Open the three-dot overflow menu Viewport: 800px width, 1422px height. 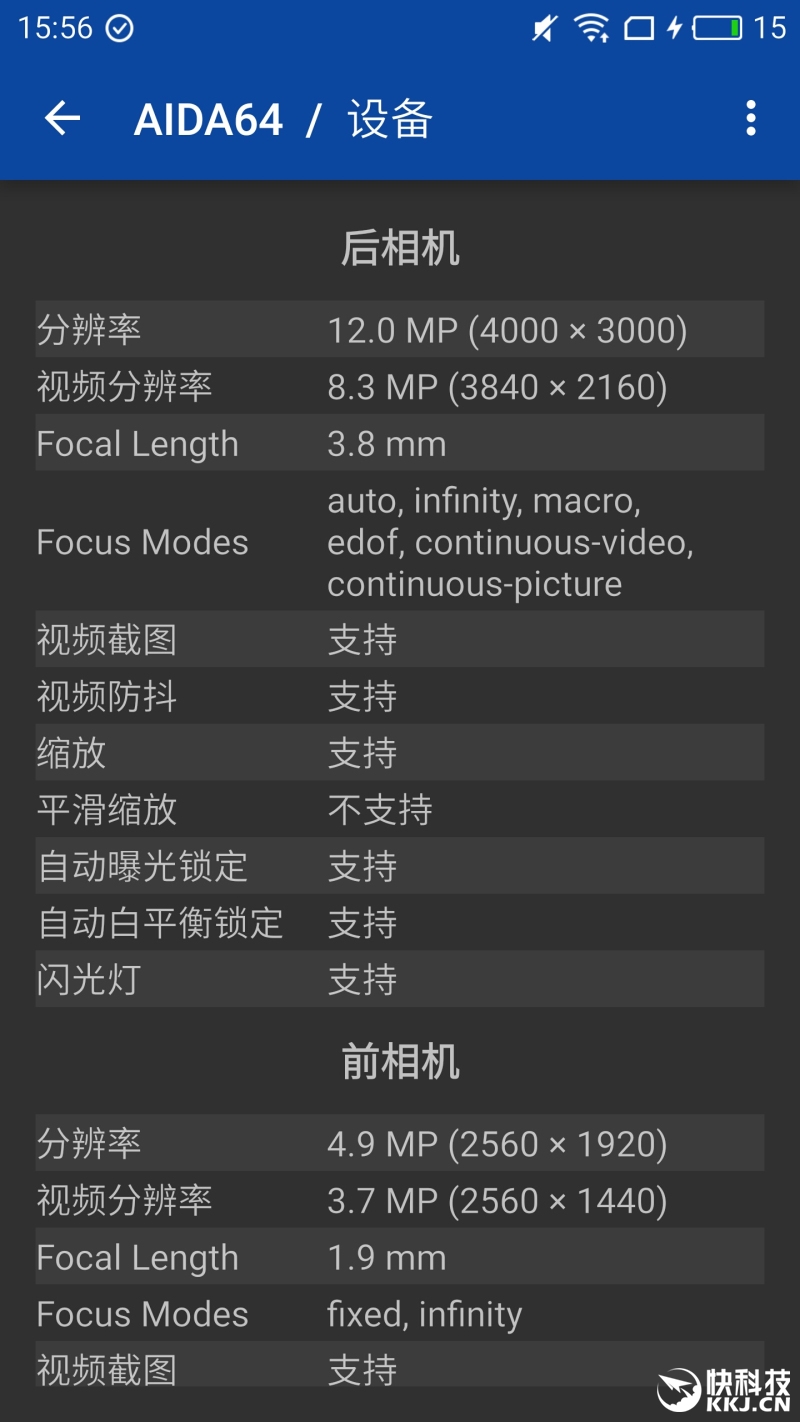[x=752, y=118]
